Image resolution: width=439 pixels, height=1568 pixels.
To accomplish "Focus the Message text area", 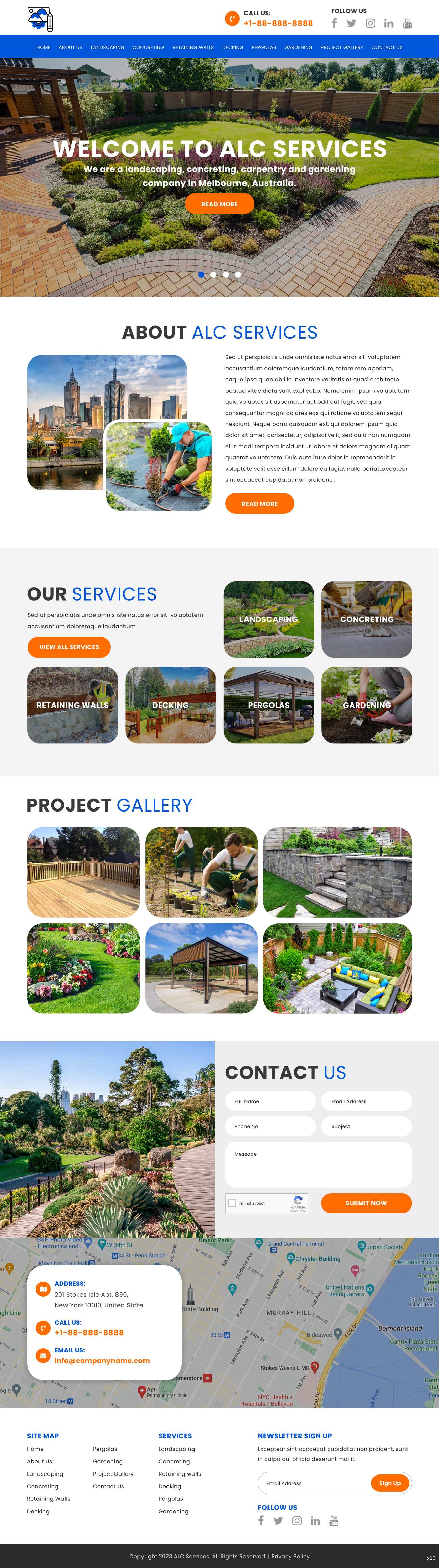I will click(x=318, y=1164).
